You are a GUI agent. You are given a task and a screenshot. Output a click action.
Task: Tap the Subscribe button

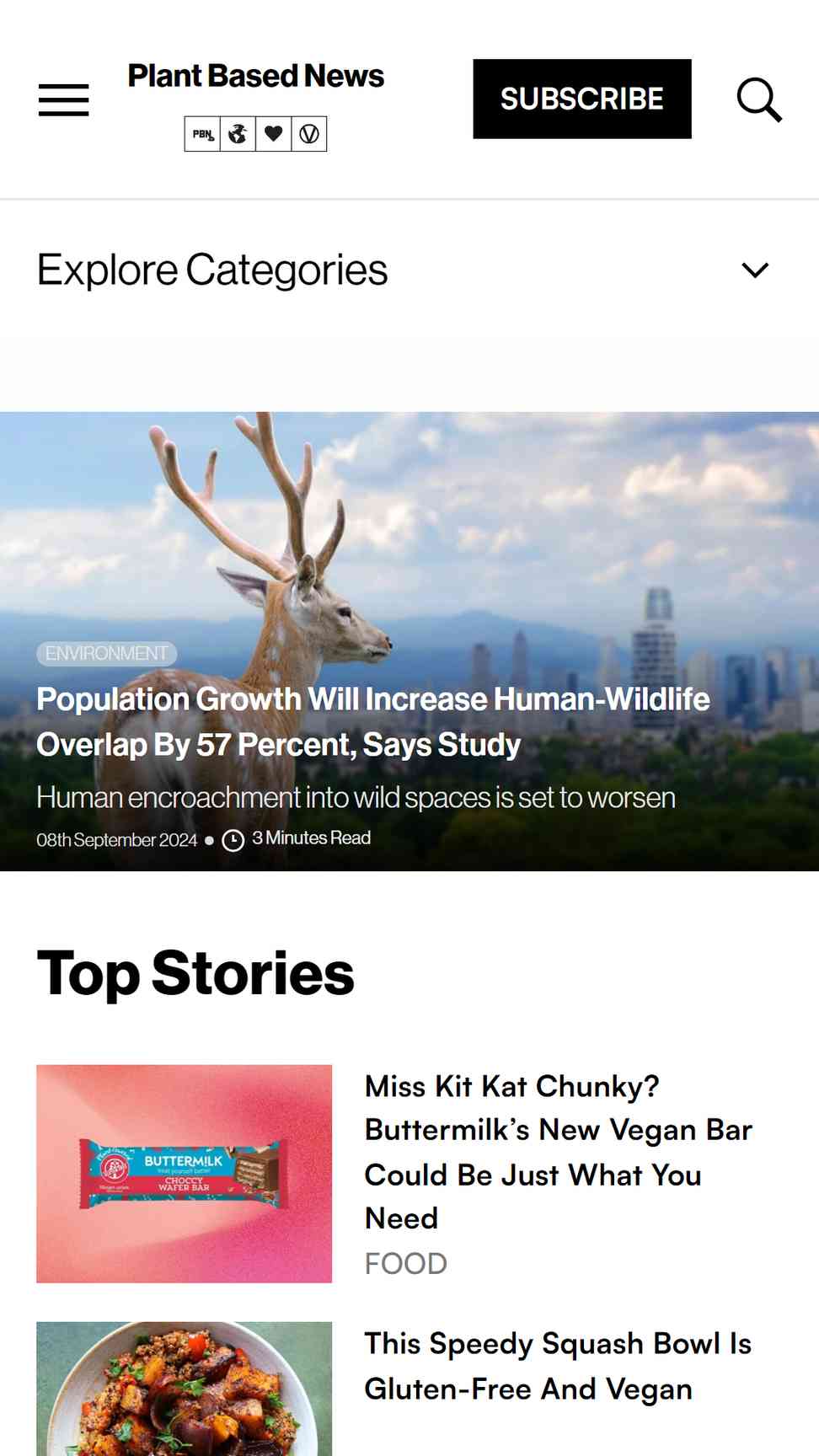tap(582, 99)
